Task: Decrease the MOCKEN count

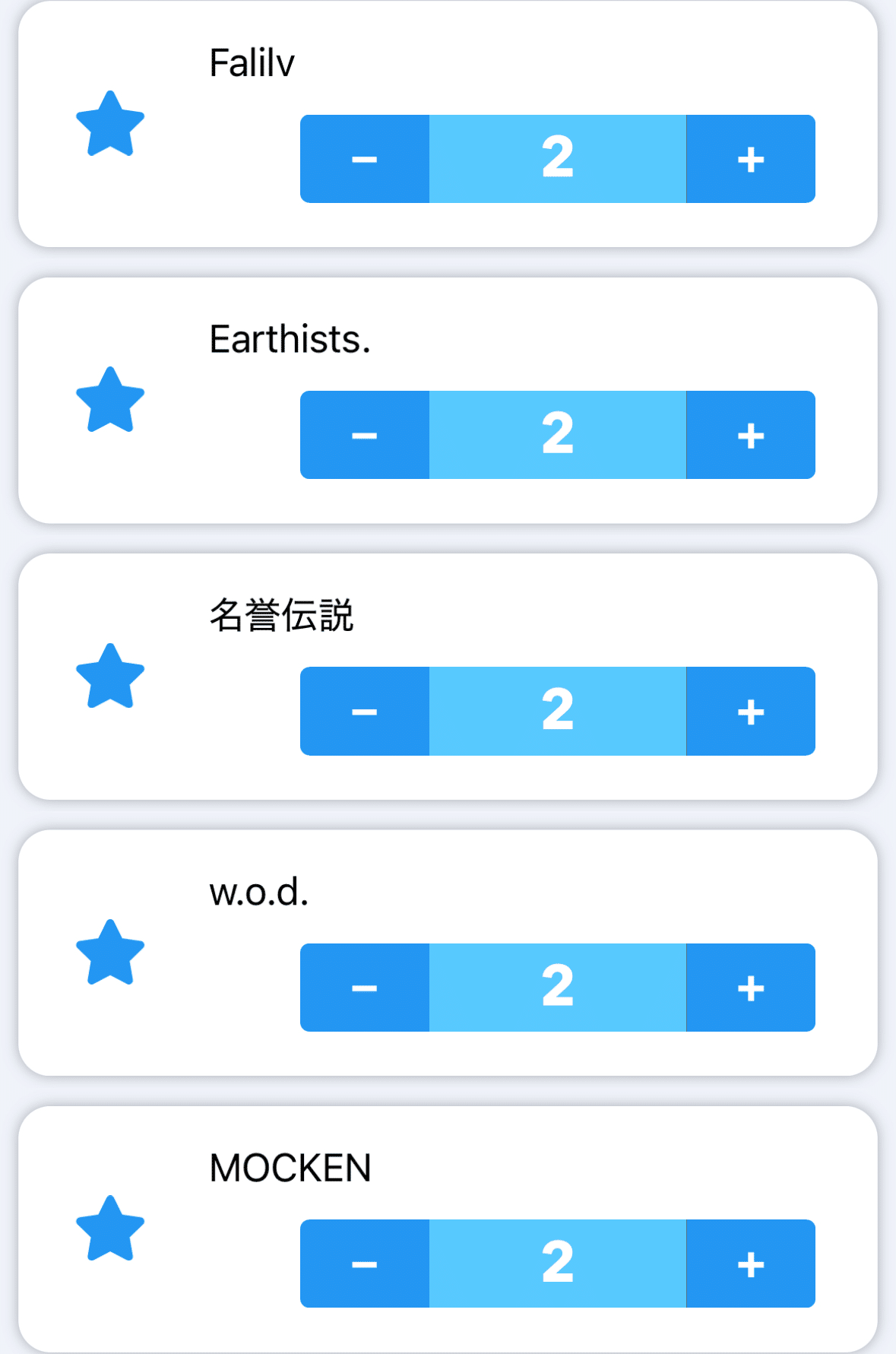Action: click(x=365, y=1264)
